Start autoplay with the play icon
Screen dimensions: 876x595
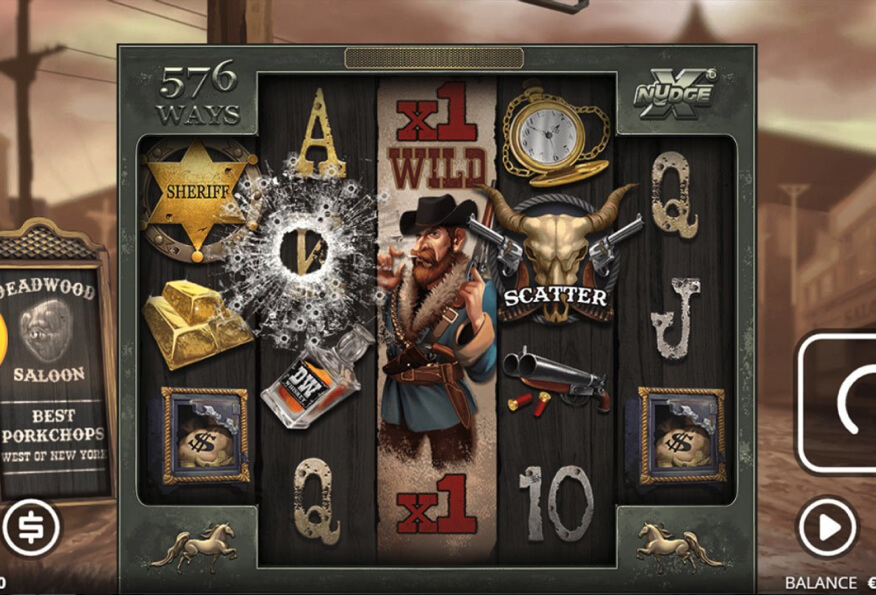827,528
